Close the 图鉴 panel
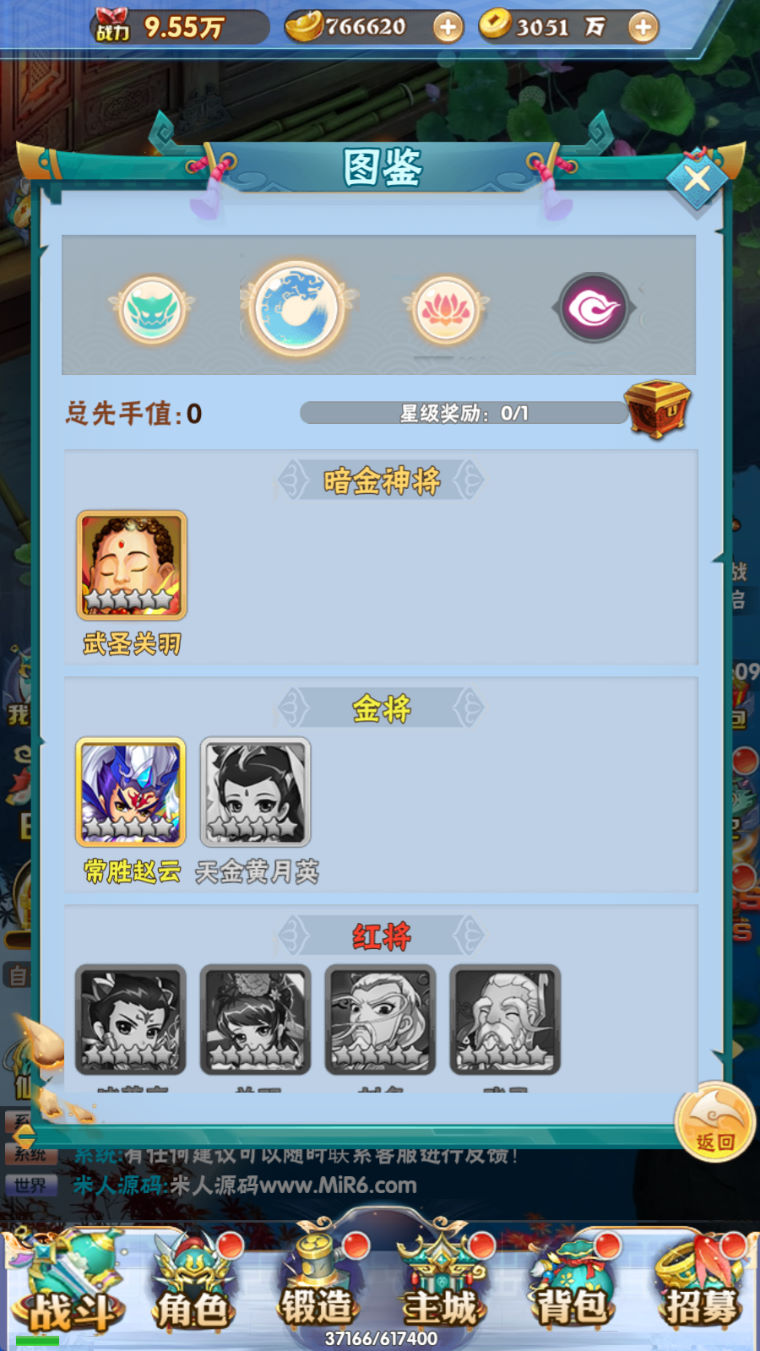Image resolution: width=760 pixels, height=1351 pixels. click(697, 179)
